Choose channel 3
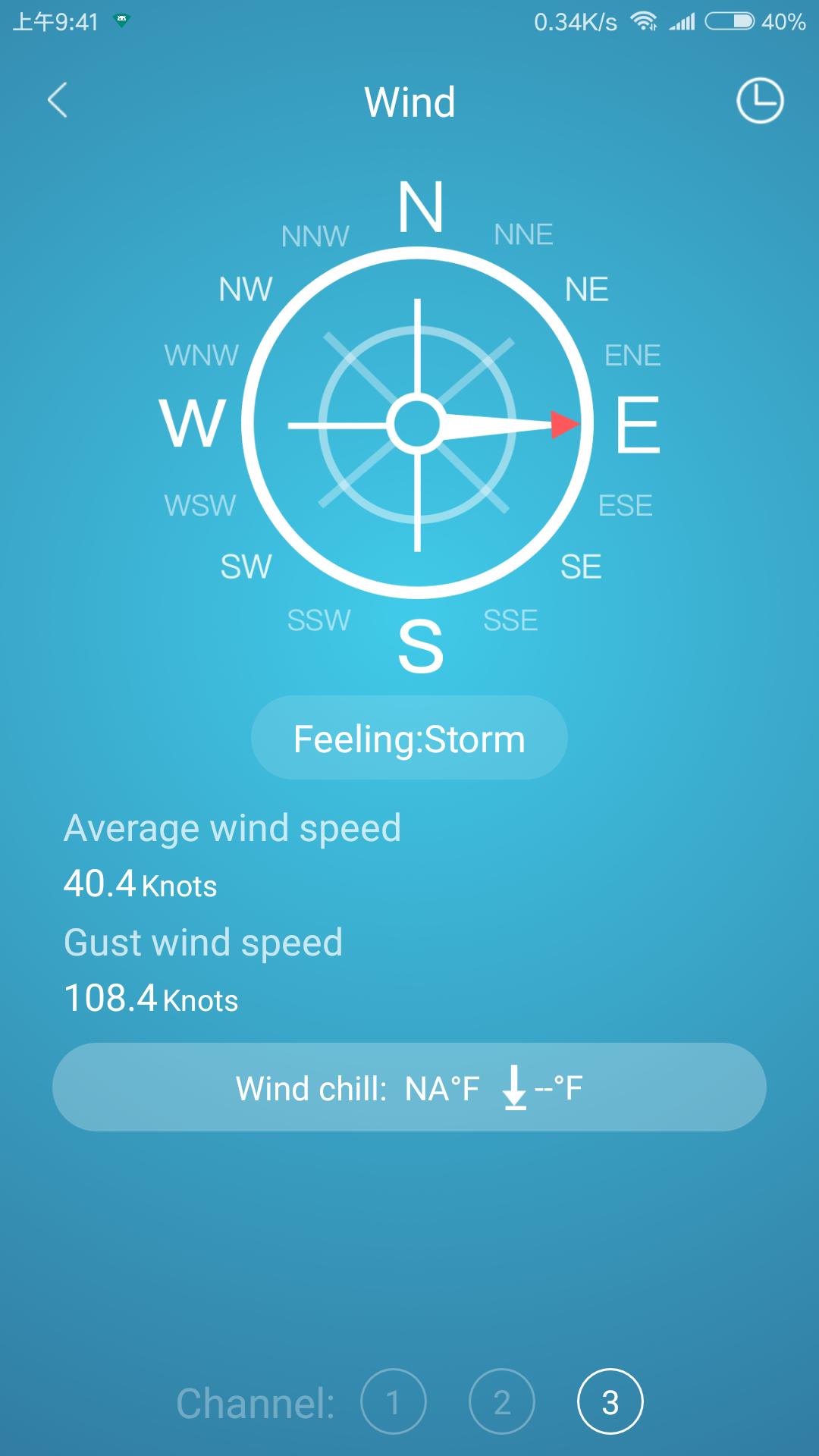This screenshot has height=1456, width=819. 610,1402
